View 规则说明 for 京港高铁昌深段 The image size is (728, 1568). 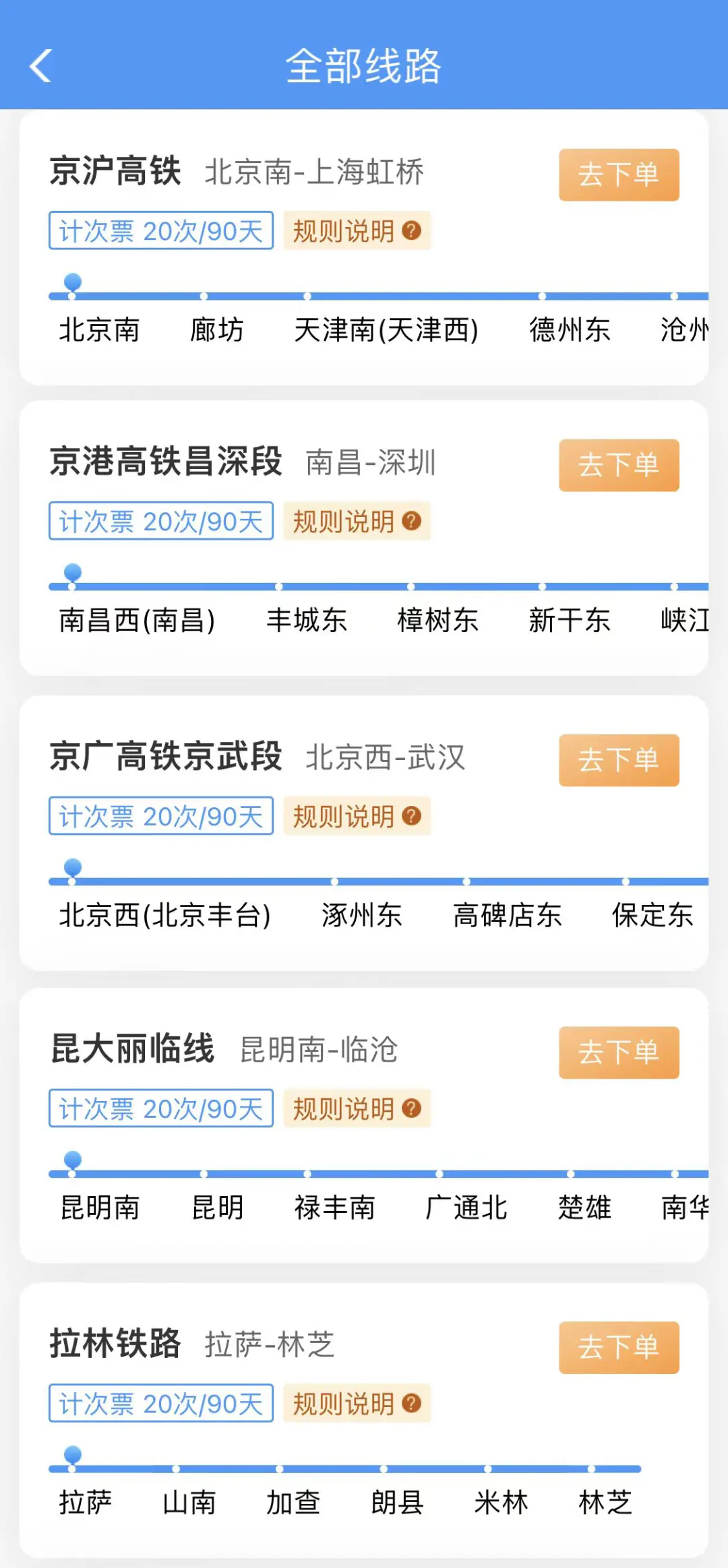pos(357,522)
